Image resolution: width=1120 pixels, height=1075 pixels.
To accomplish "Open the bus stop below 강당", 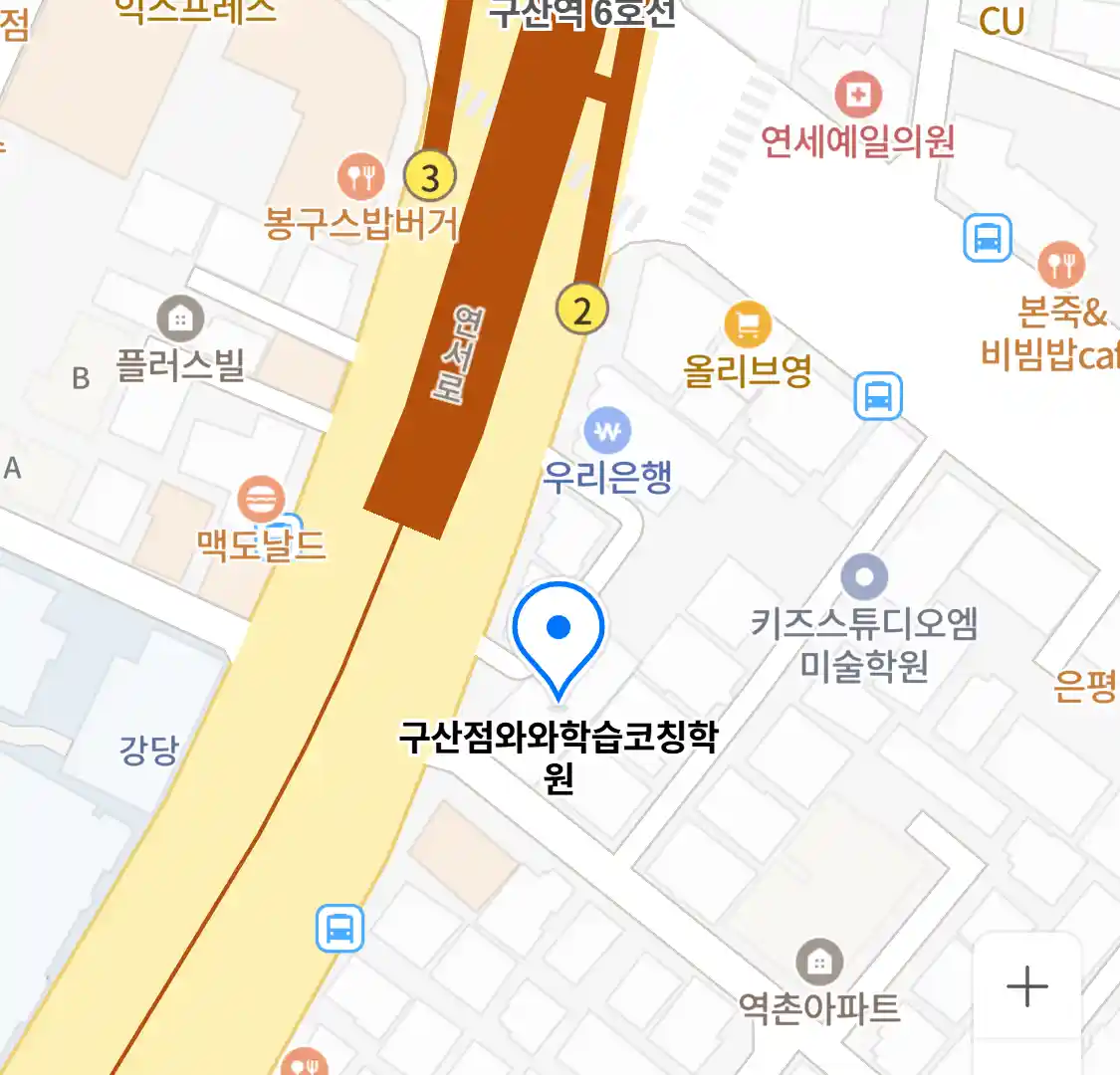I will click(339, 929).
